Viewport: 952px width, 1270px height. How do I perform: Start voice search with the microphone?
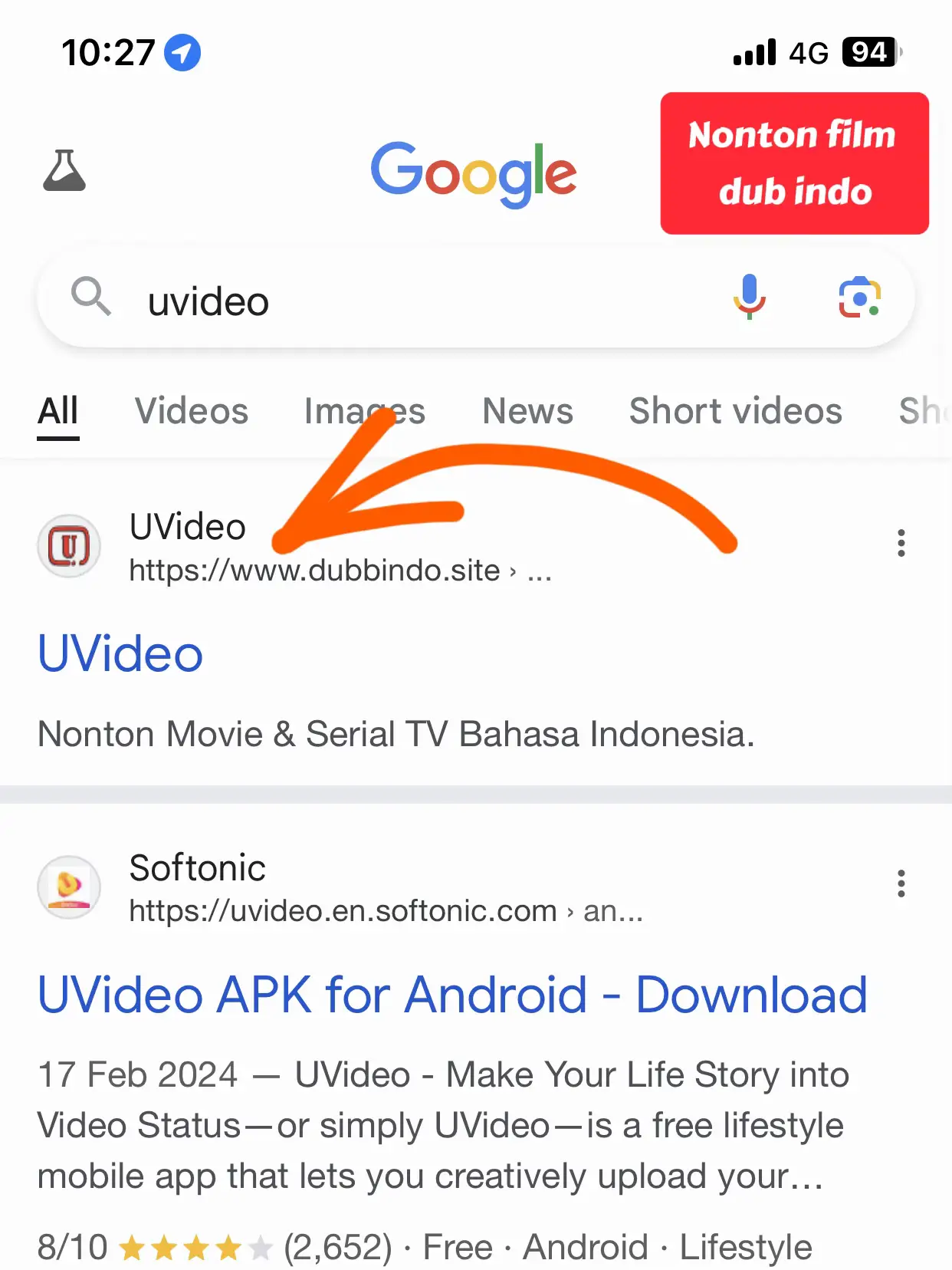pos(749,297)
